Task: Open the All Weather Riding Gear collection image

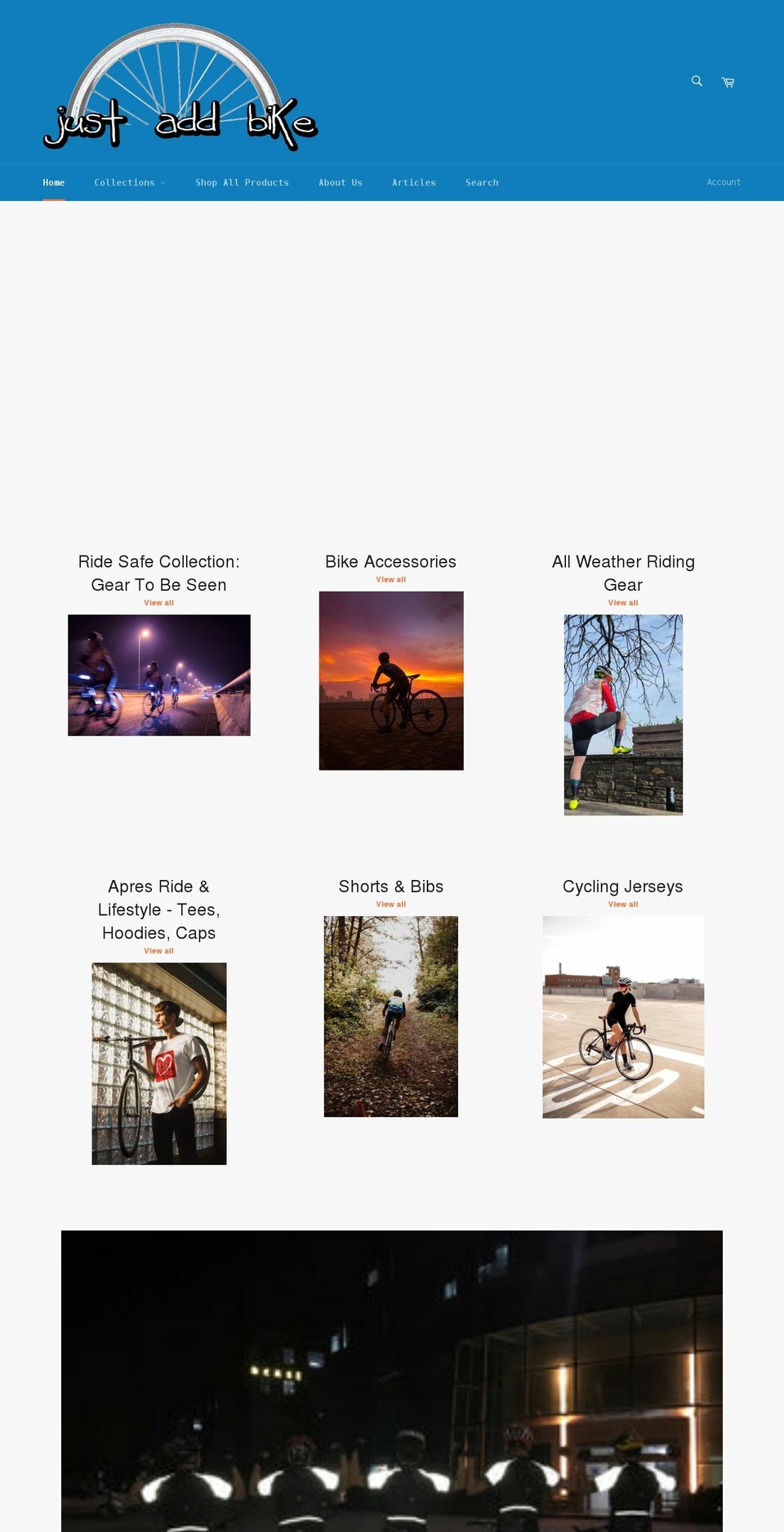Action: (x=623, y=714)
